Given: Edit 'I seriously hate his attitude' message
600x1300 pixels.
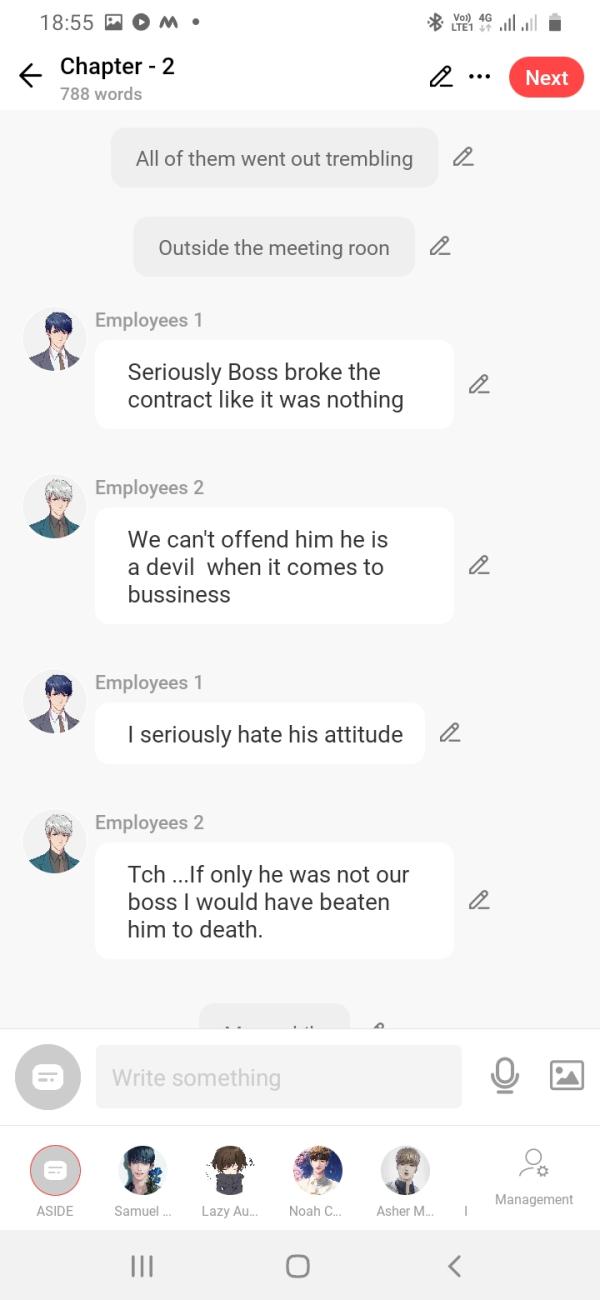Looking at the screenshot, I should coord(450,733).
